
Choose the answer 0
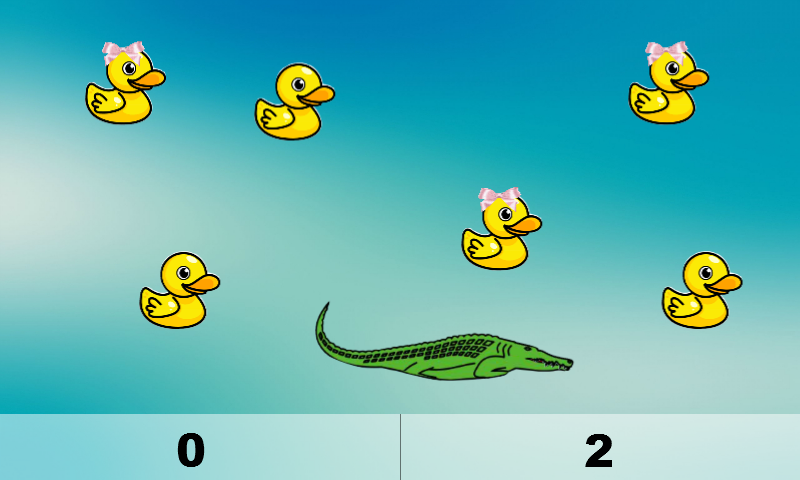coord(199,447)
